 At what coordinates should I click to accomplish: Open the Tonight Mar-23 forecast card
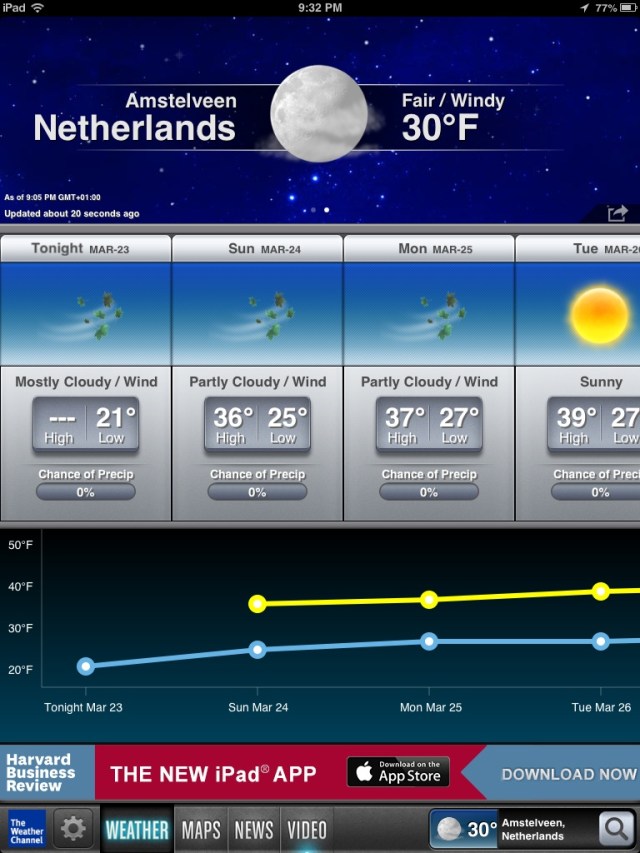[86, 378]
